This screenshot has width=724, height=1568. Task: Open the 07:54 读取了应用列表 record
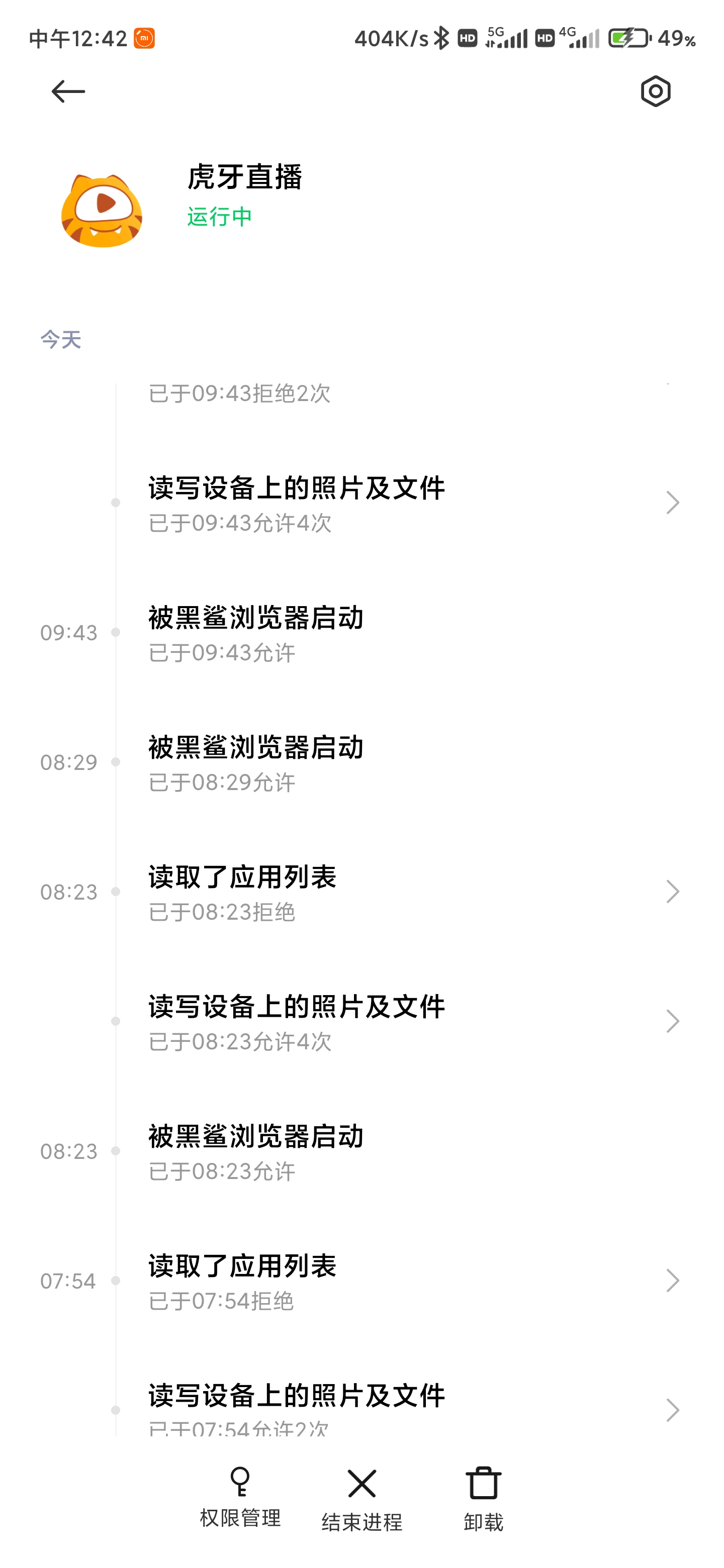[x=361, y=1281]
